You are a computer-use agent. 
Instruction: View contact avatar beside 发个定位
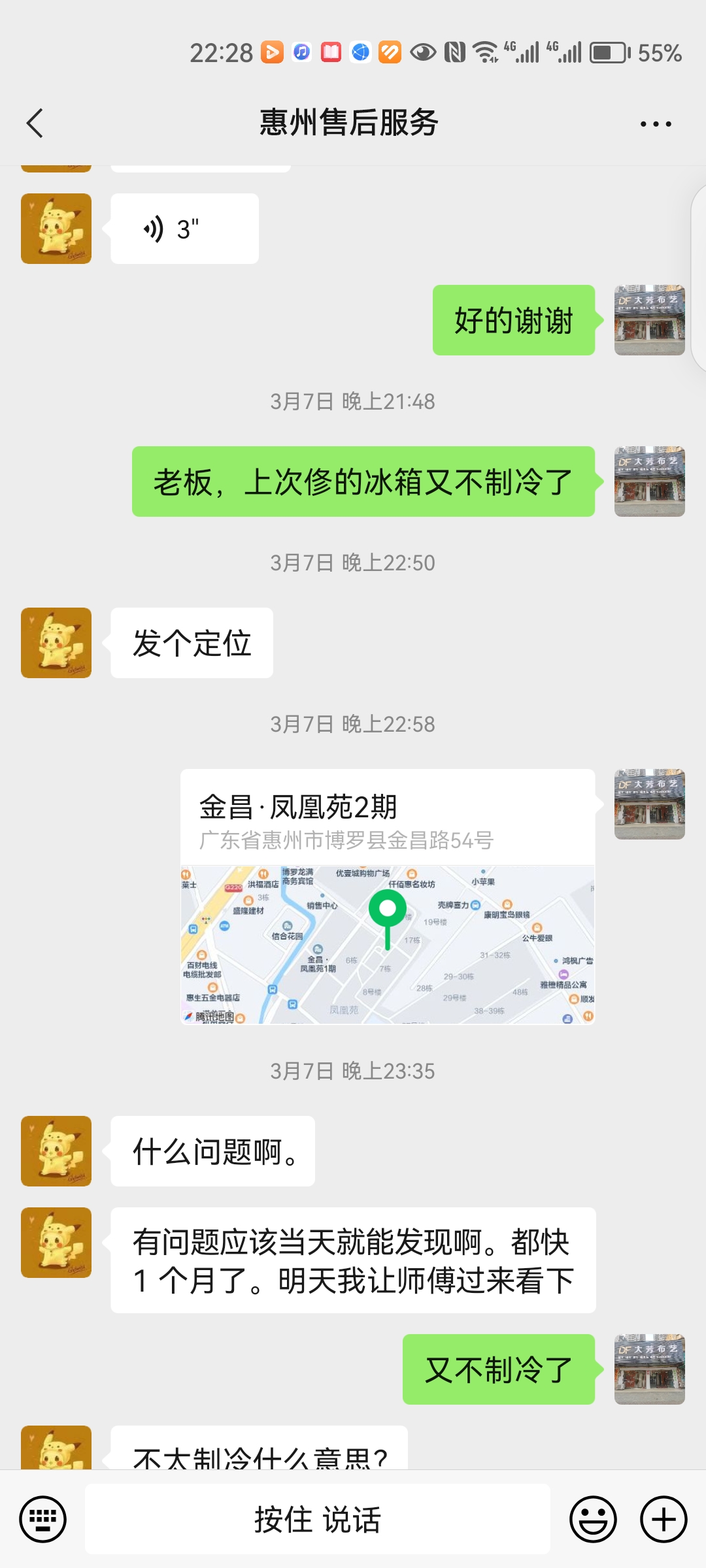click(x=56, y=643)
